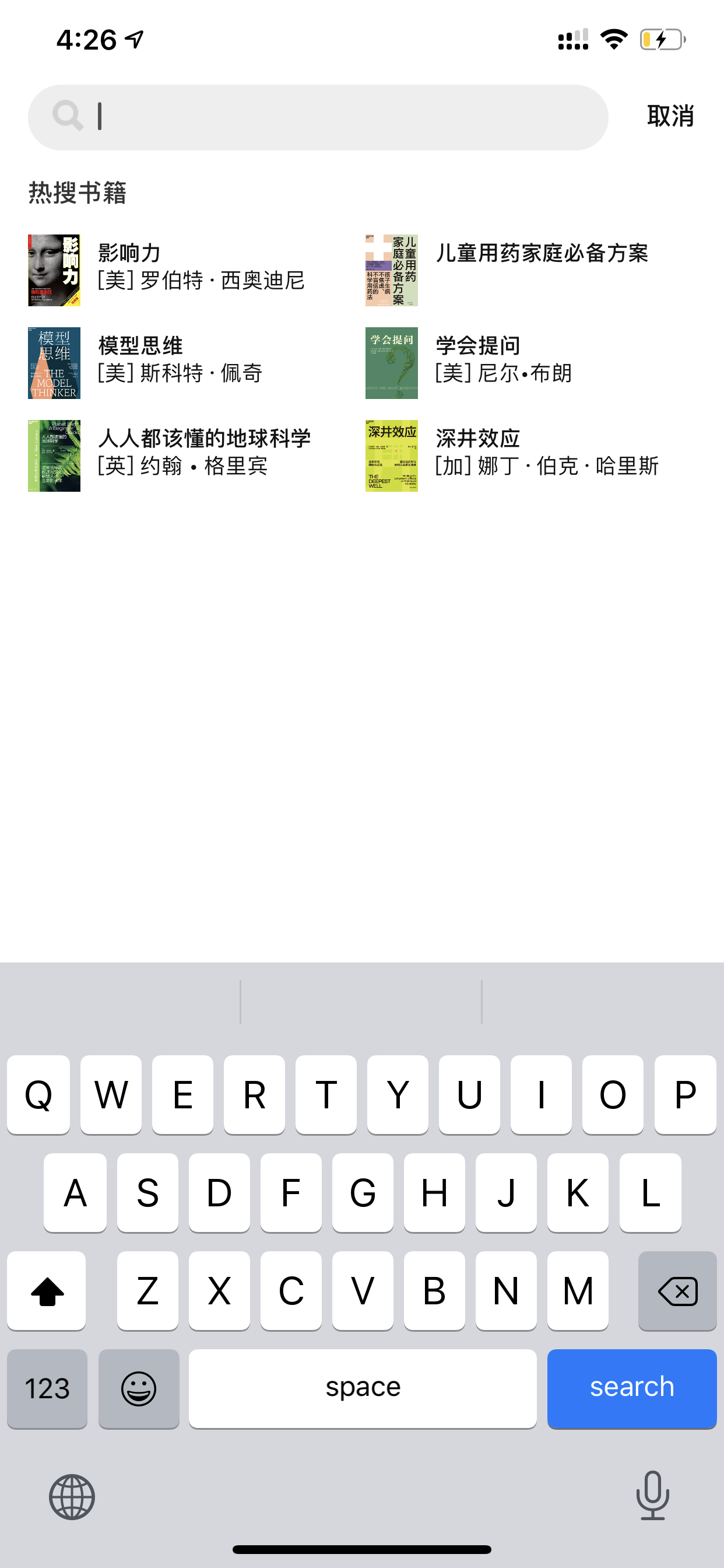Screen dimensions: 724x1568
Task: Tap the blue search key
Action: click(x=631, y=1388)
